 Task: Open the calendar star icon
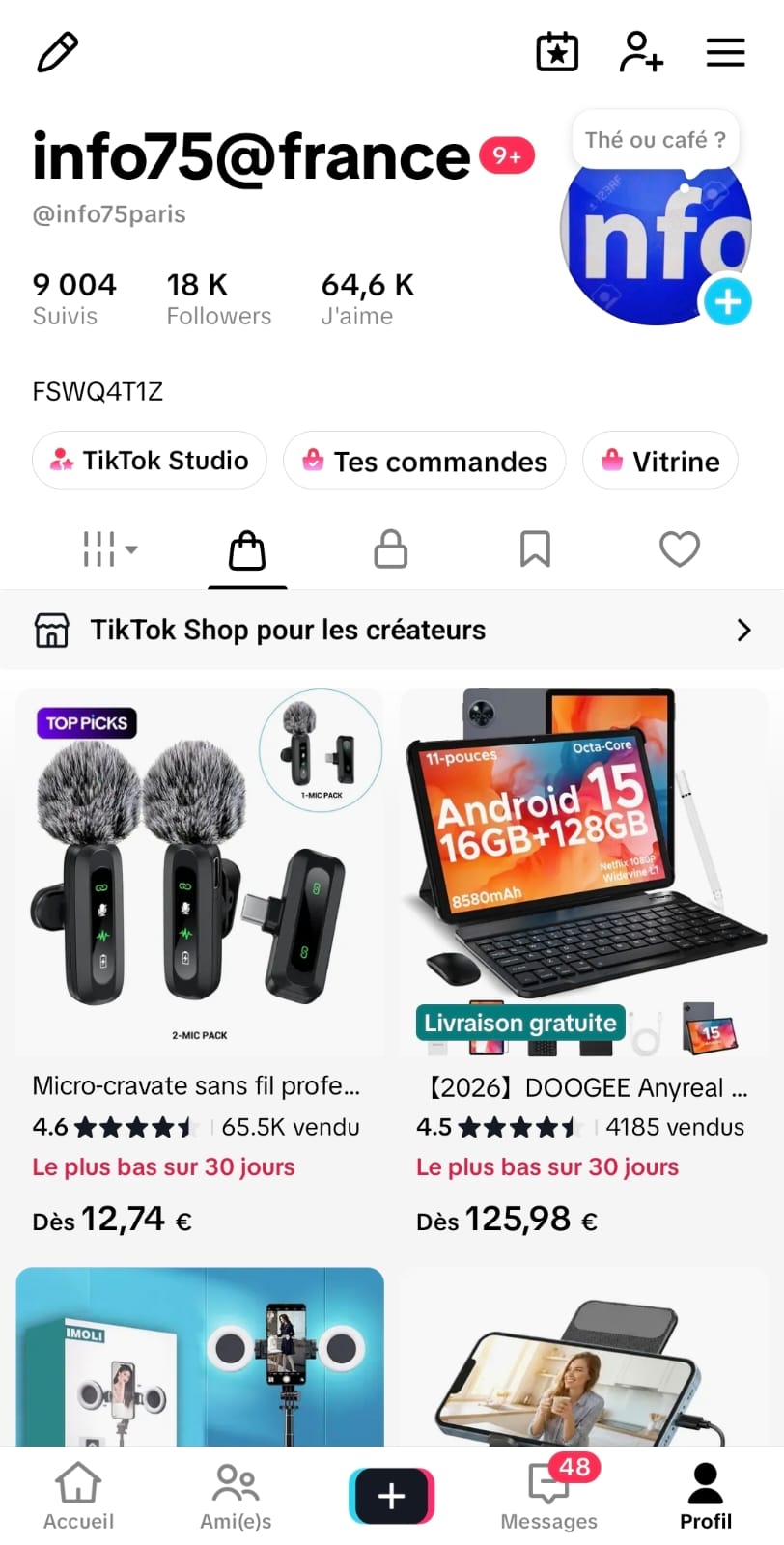(x=557, y=51)
